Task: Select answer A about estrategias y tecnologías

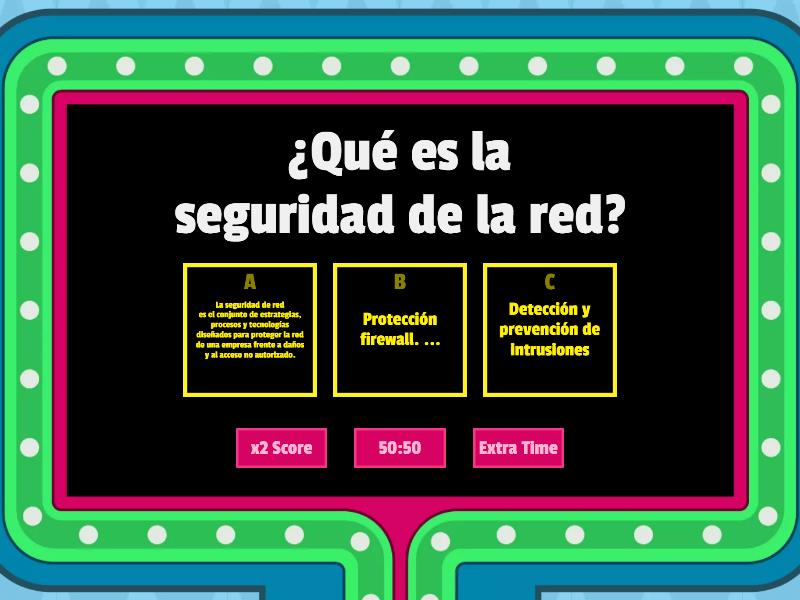Action: pyautogui.click(x=250, y=330)
